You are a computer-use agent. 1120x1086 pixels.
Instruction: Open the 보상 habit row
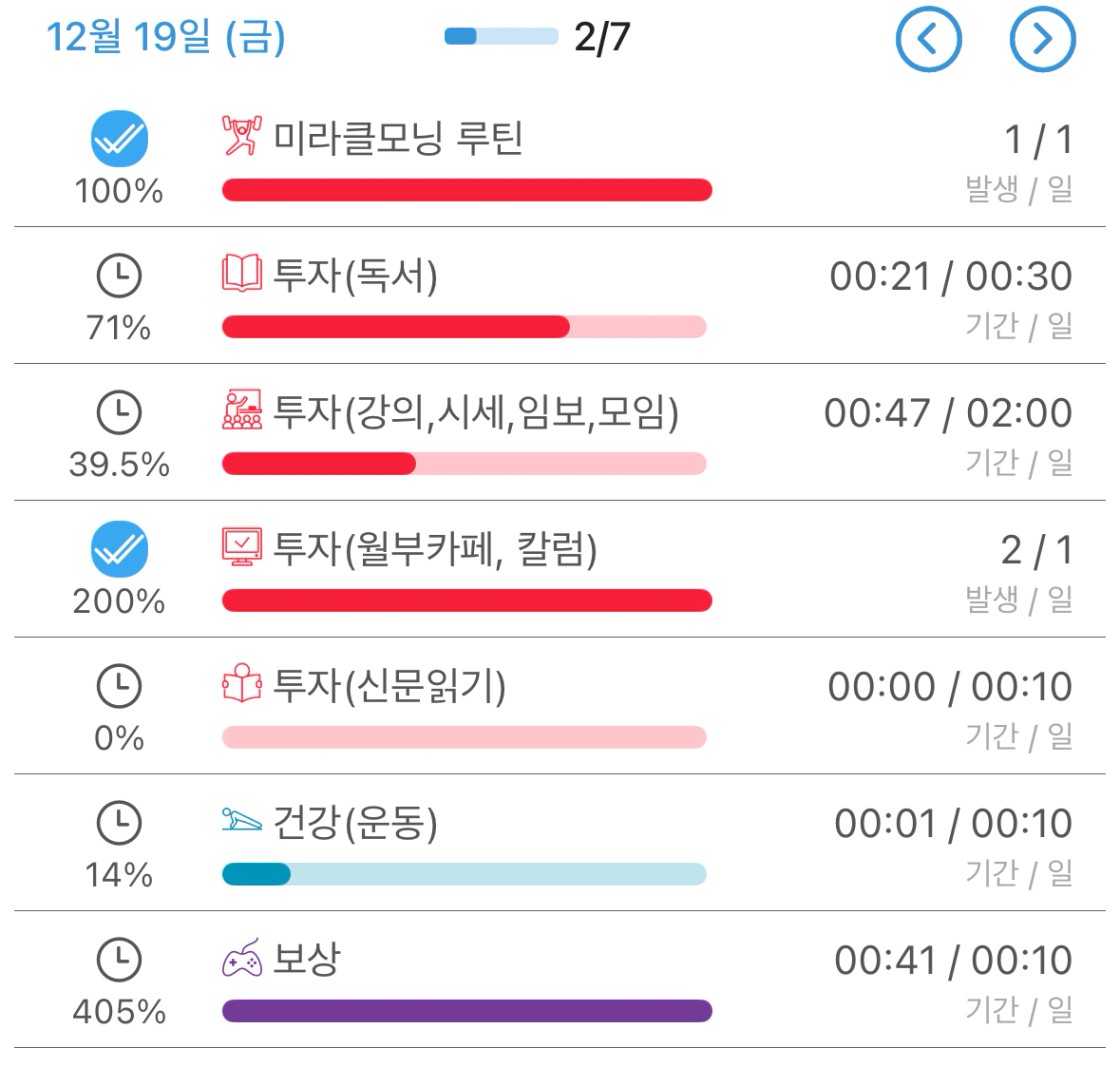(x=306, y=960)
